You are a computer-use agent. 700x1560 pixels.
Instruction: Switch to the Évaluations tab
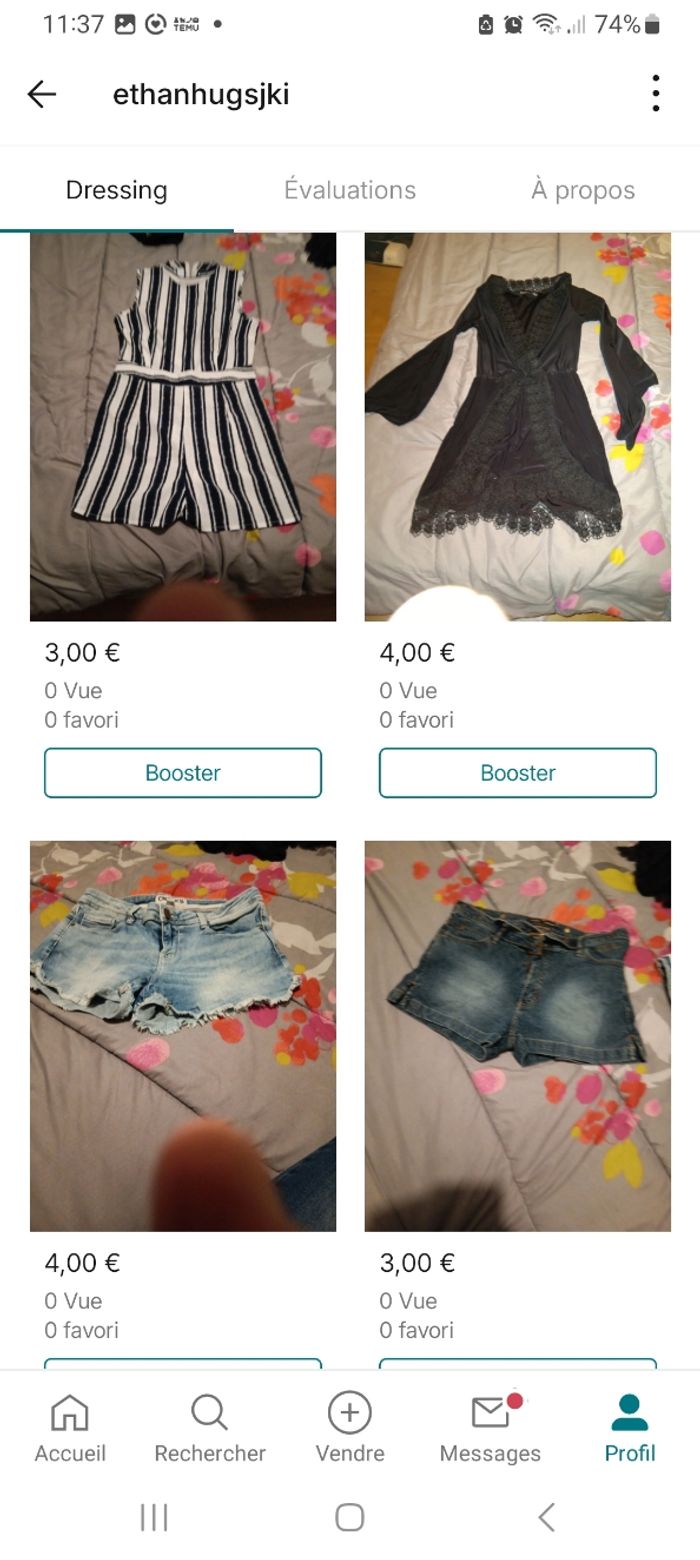point(349,190)
